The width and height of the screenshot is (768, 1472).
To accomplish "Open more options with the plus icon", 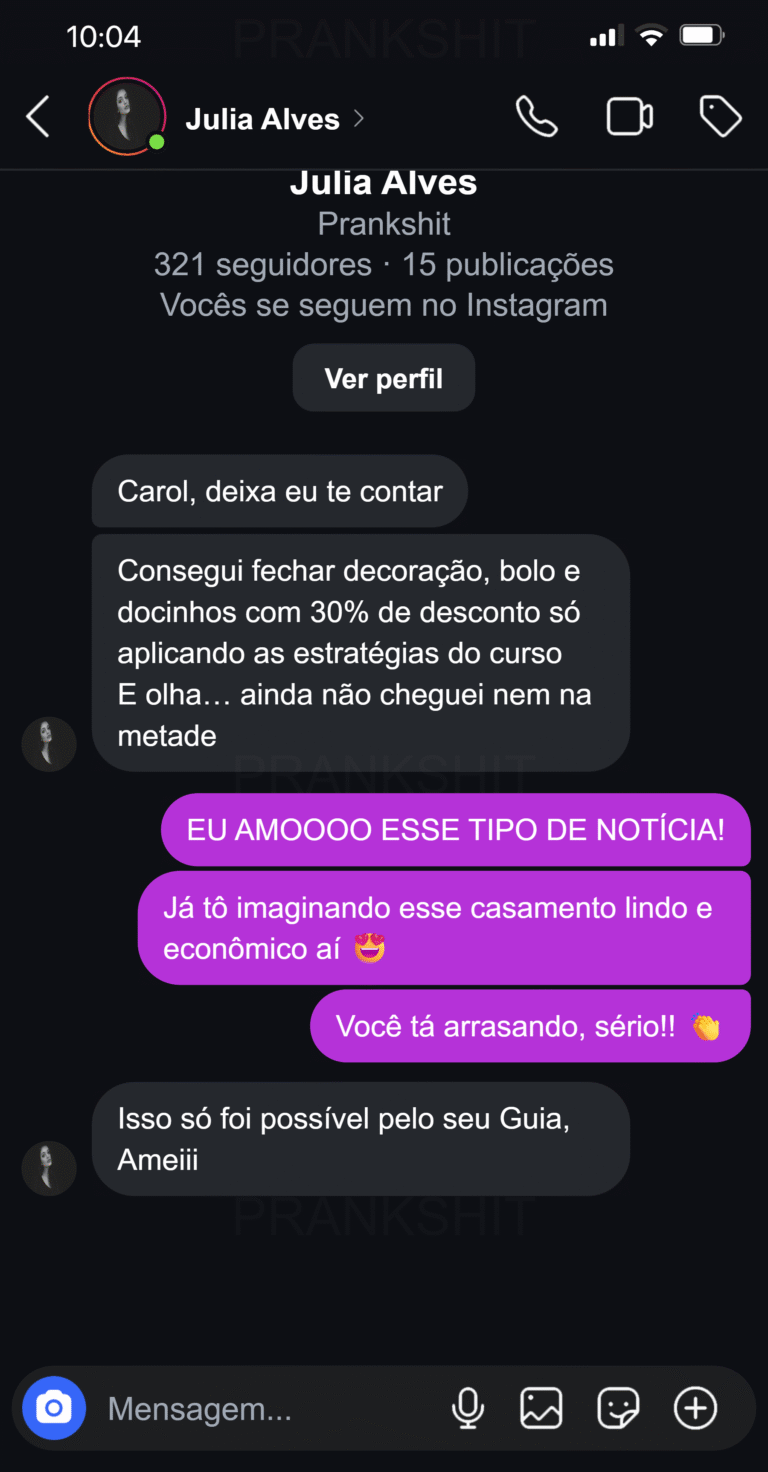I will coord(695,1409).
